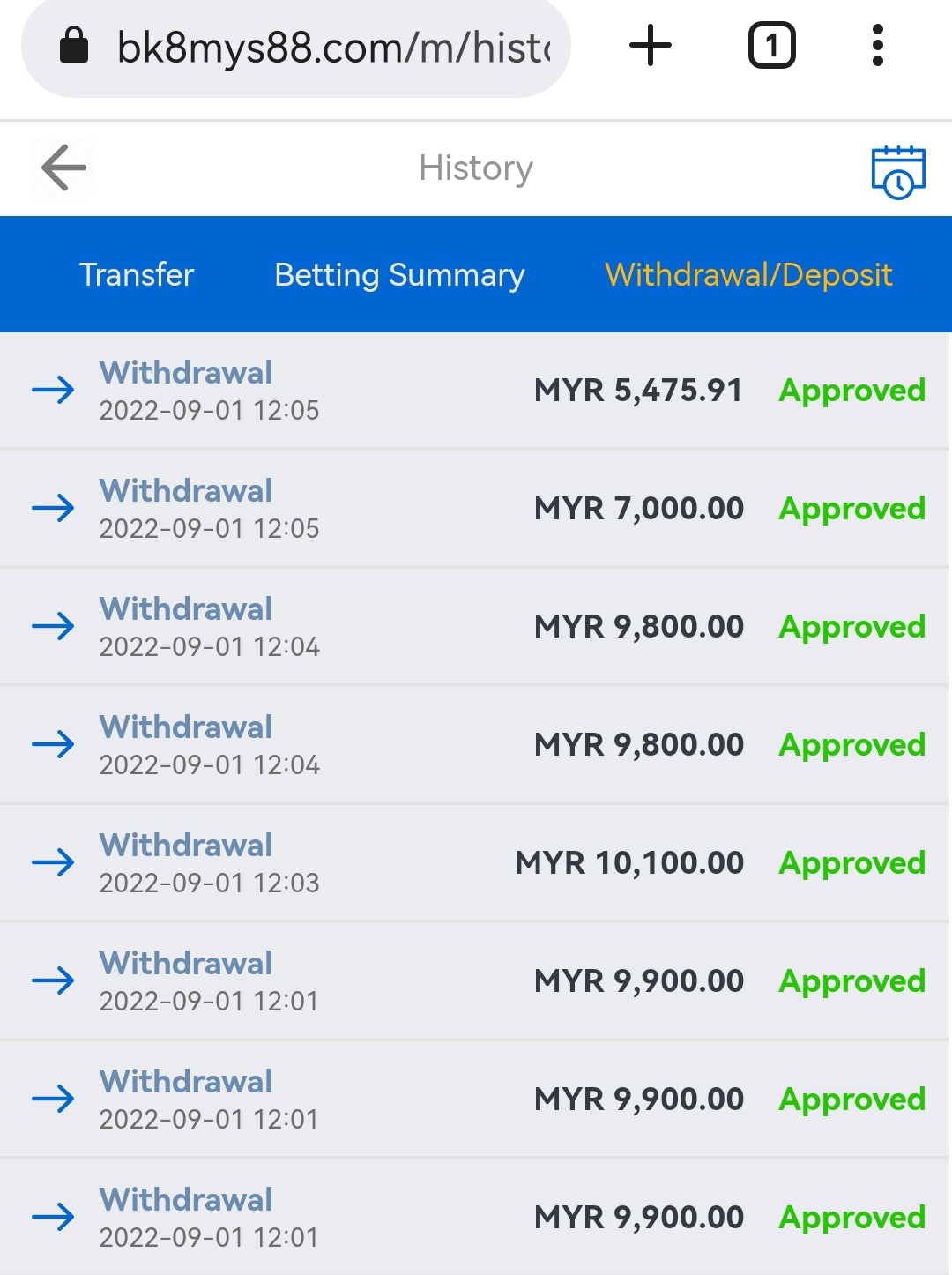
Task: Switch to the Betting Summary tab
Action: click(399, 275)
